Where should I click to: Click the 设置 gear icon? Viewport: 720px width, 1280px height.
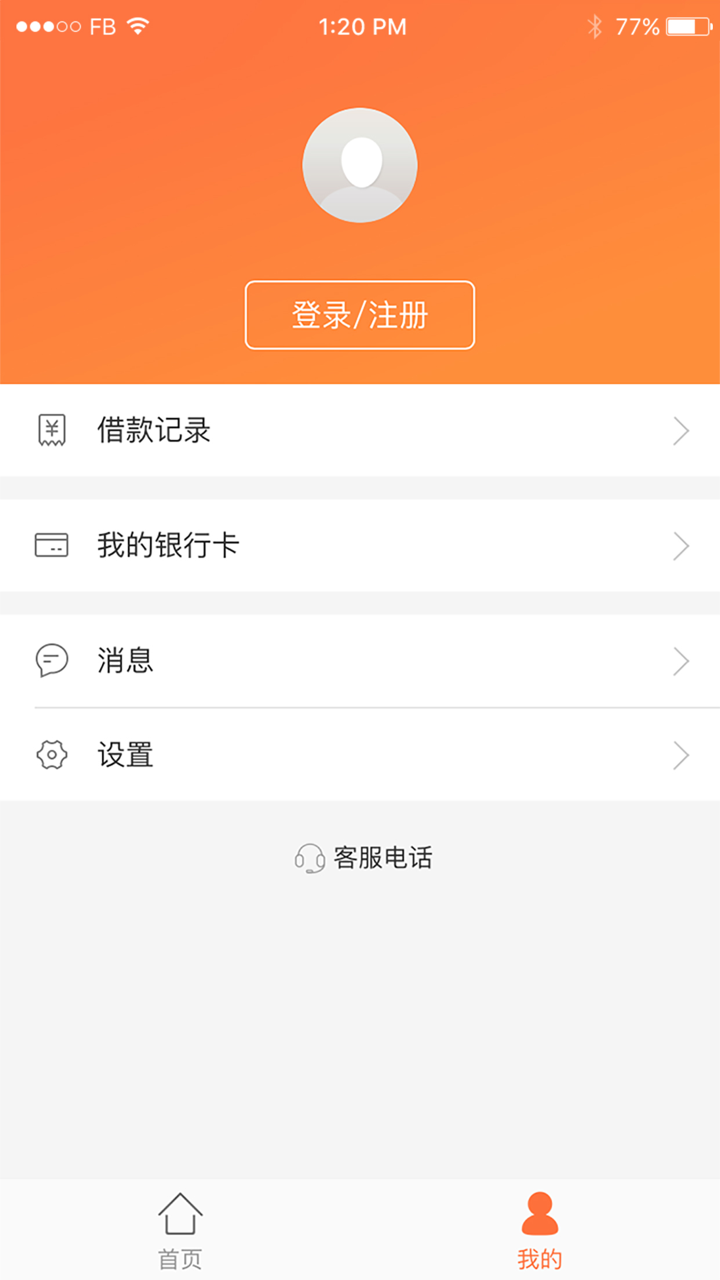point(52,755)
